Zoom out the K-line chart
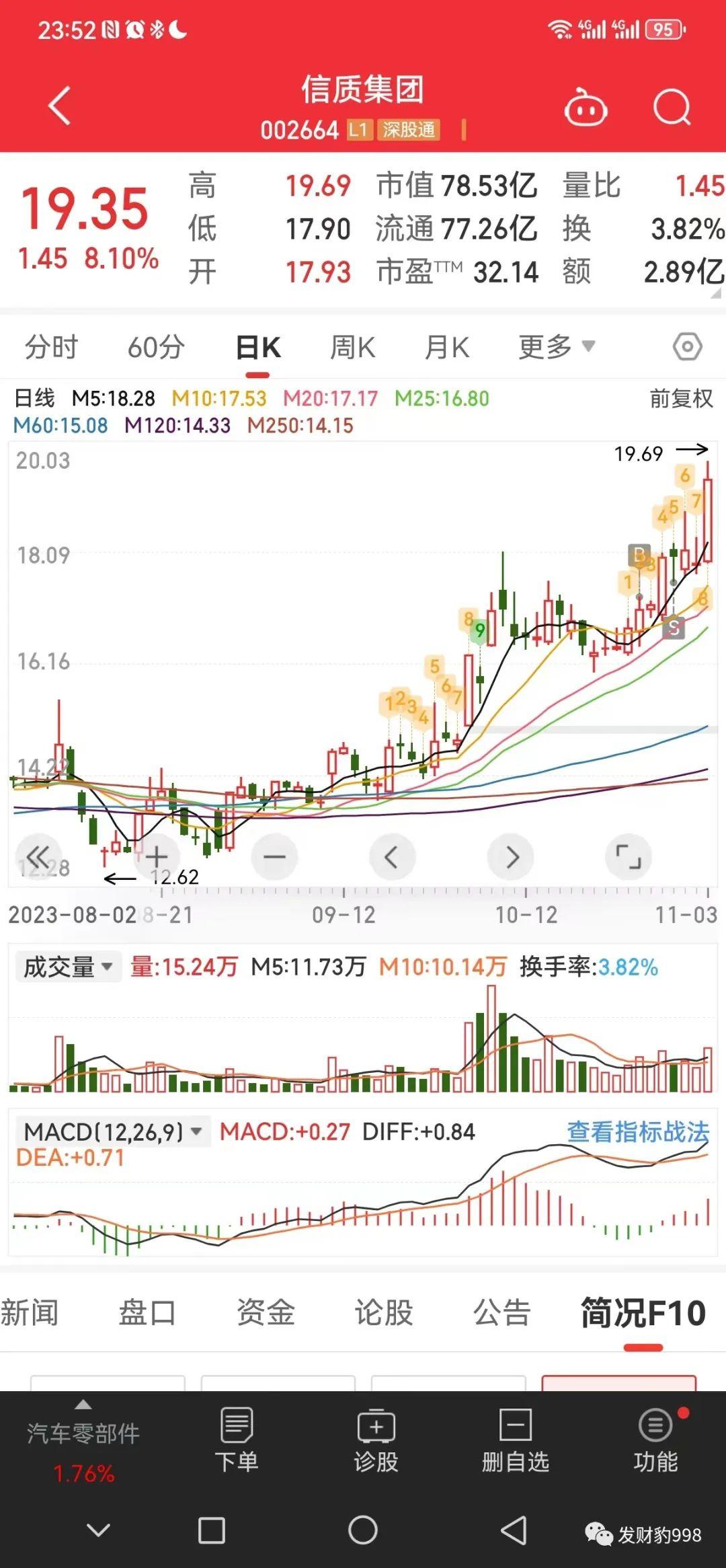726x1568 pixels. coord(274,857)
